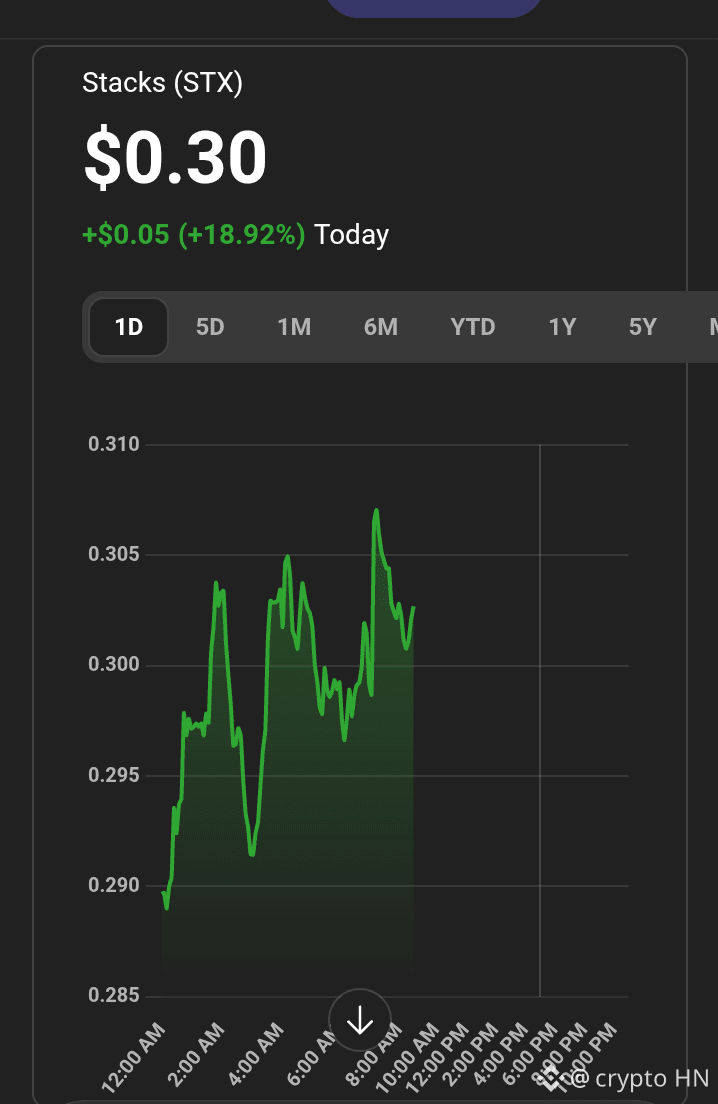View YTD price performance
Screen dimensions: 718x1104
pyautogui.click(x=473, y=327)
